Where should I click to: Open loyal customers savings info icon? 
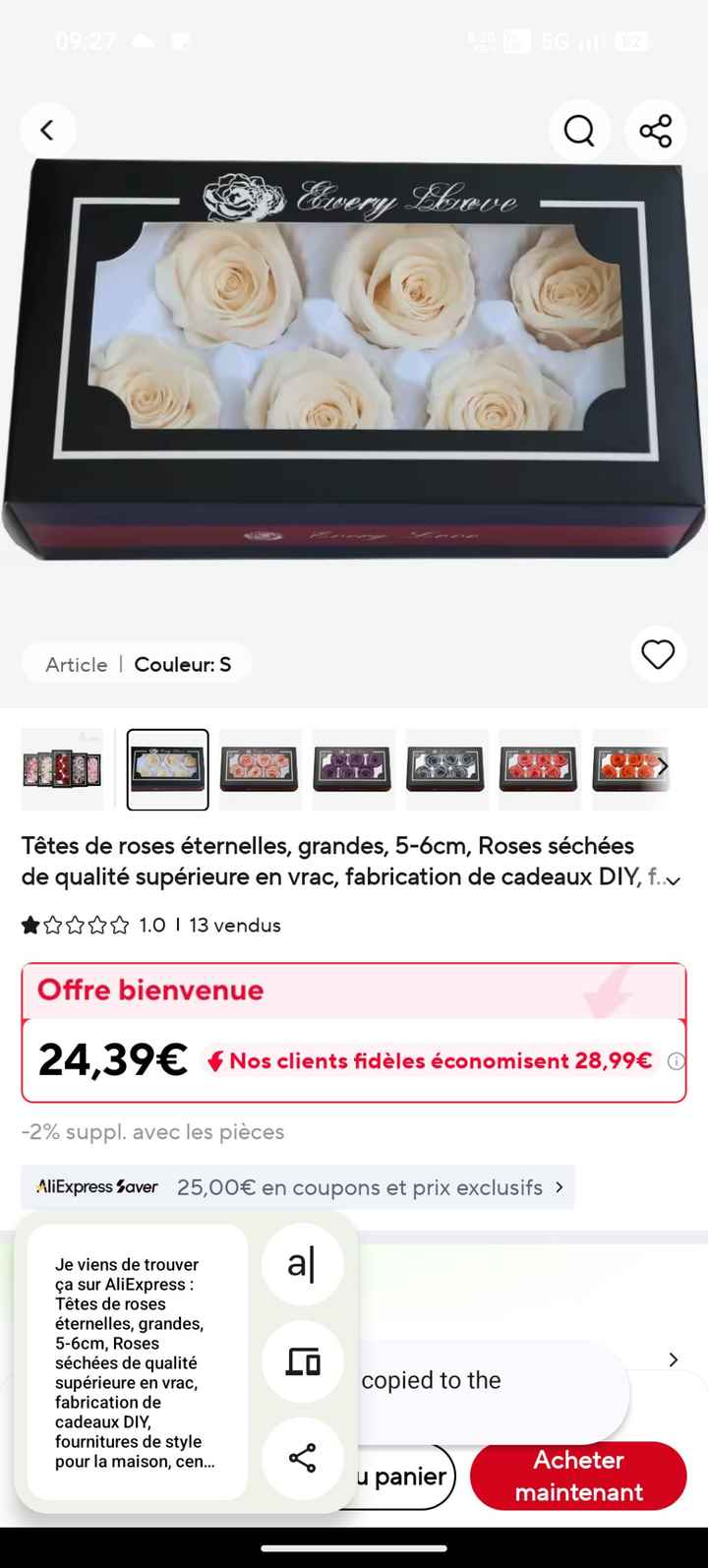pyautogui.click(x=676, y=1061)
